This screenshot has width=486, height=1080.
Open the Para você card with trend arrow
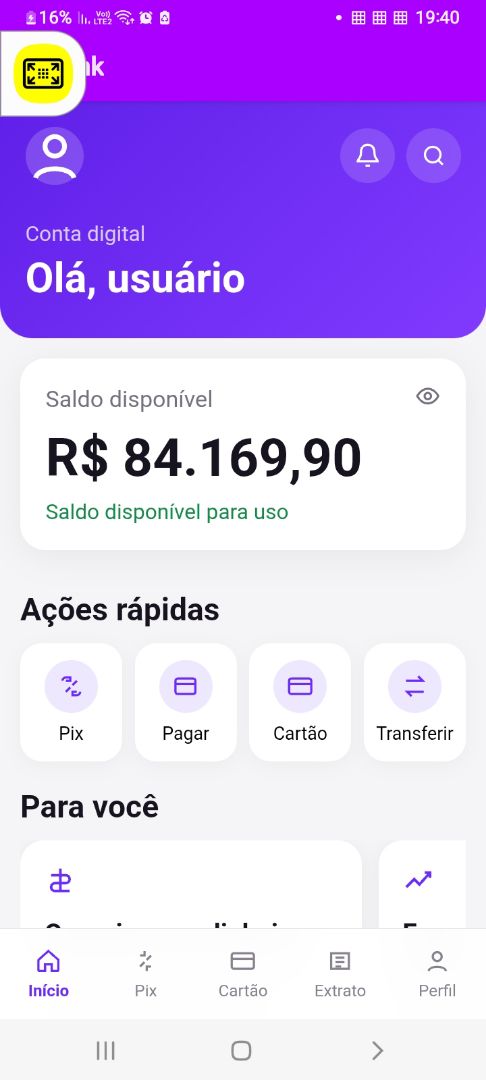[x=423, y=884]
